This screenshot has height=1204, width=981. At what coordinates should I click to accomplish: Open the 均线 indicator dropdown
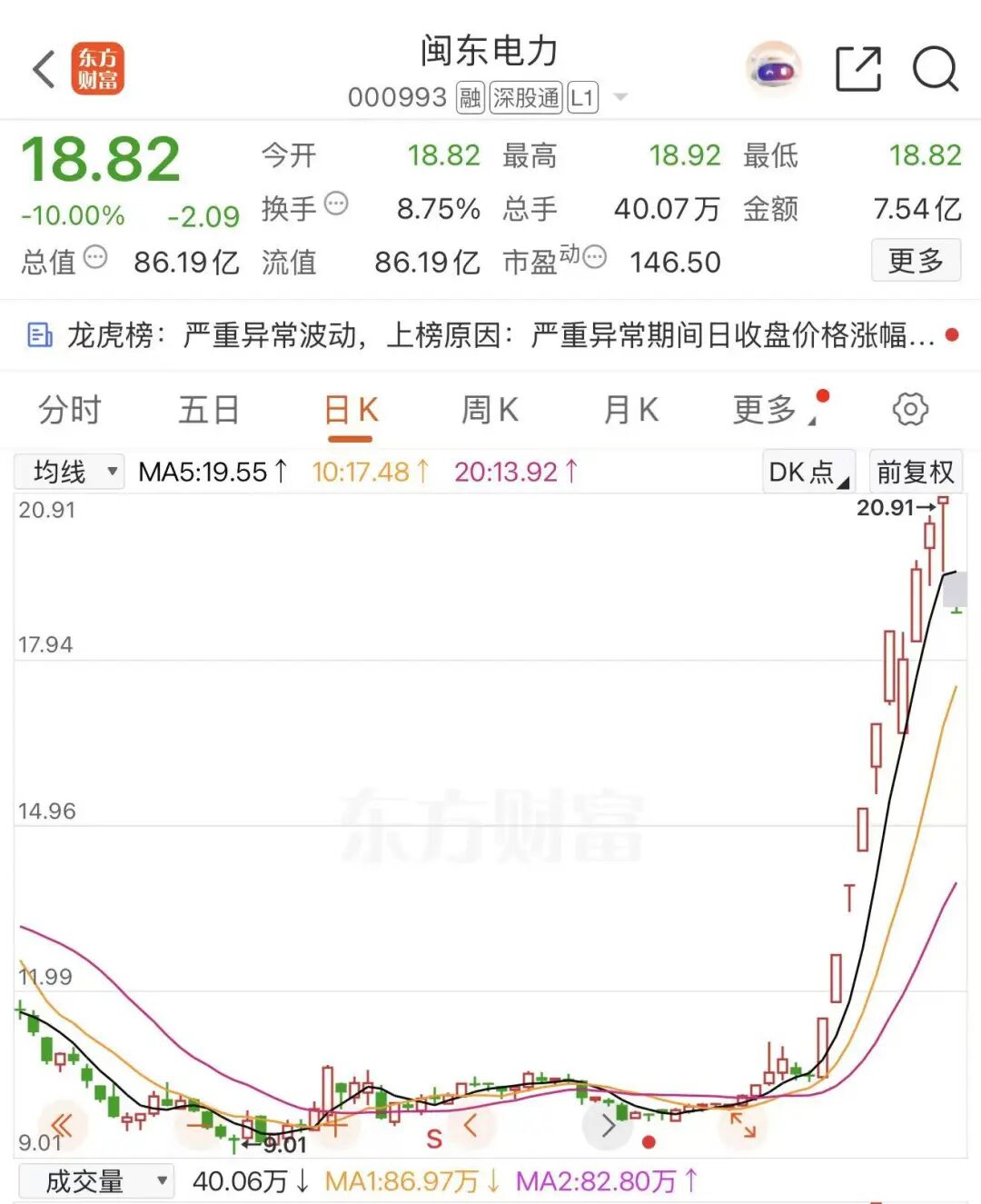[69, 472]
